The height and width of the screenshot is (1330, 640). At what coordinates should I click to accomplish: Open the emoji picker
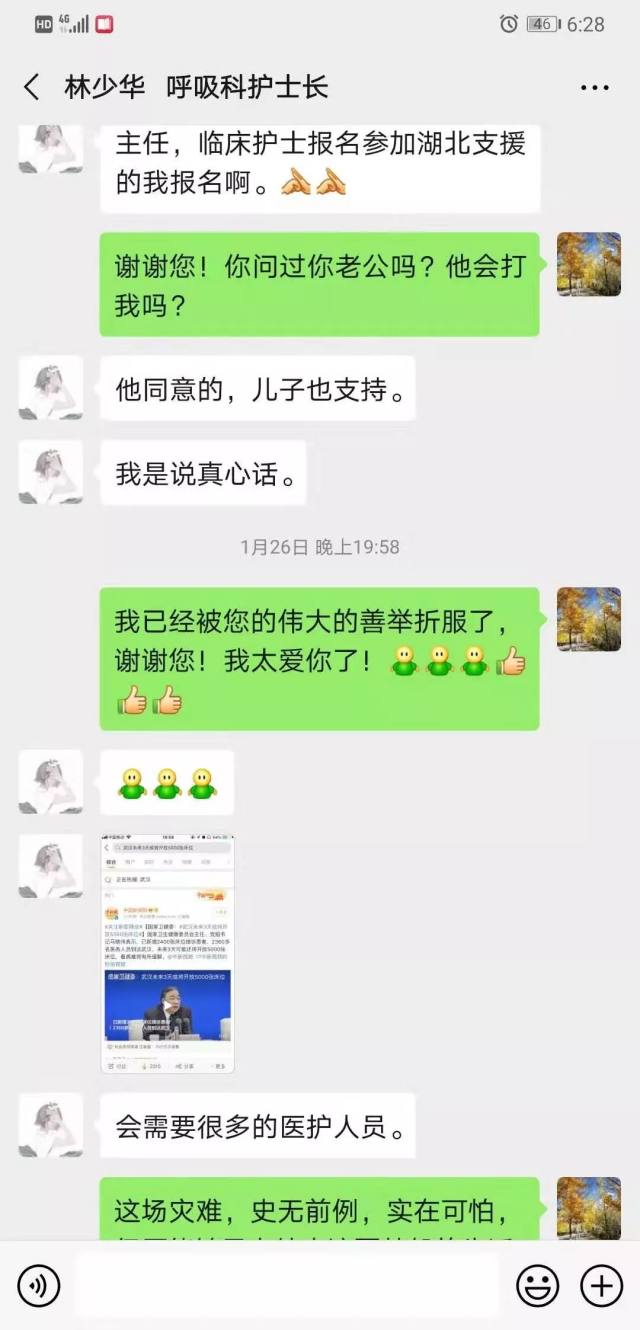pyautogui.click(x=537, y=1285)
